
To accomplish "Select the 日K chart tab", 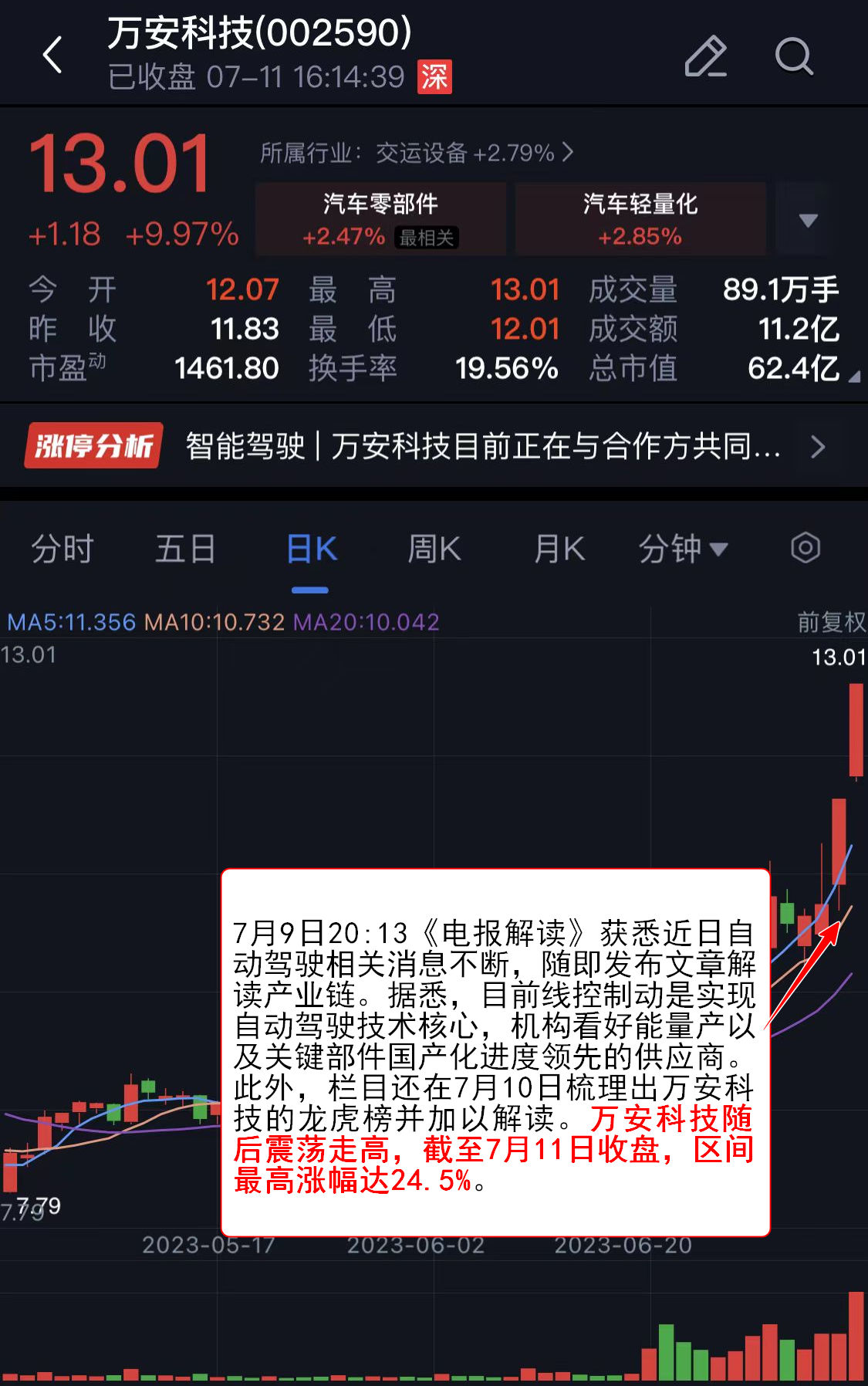I will 311,549.
